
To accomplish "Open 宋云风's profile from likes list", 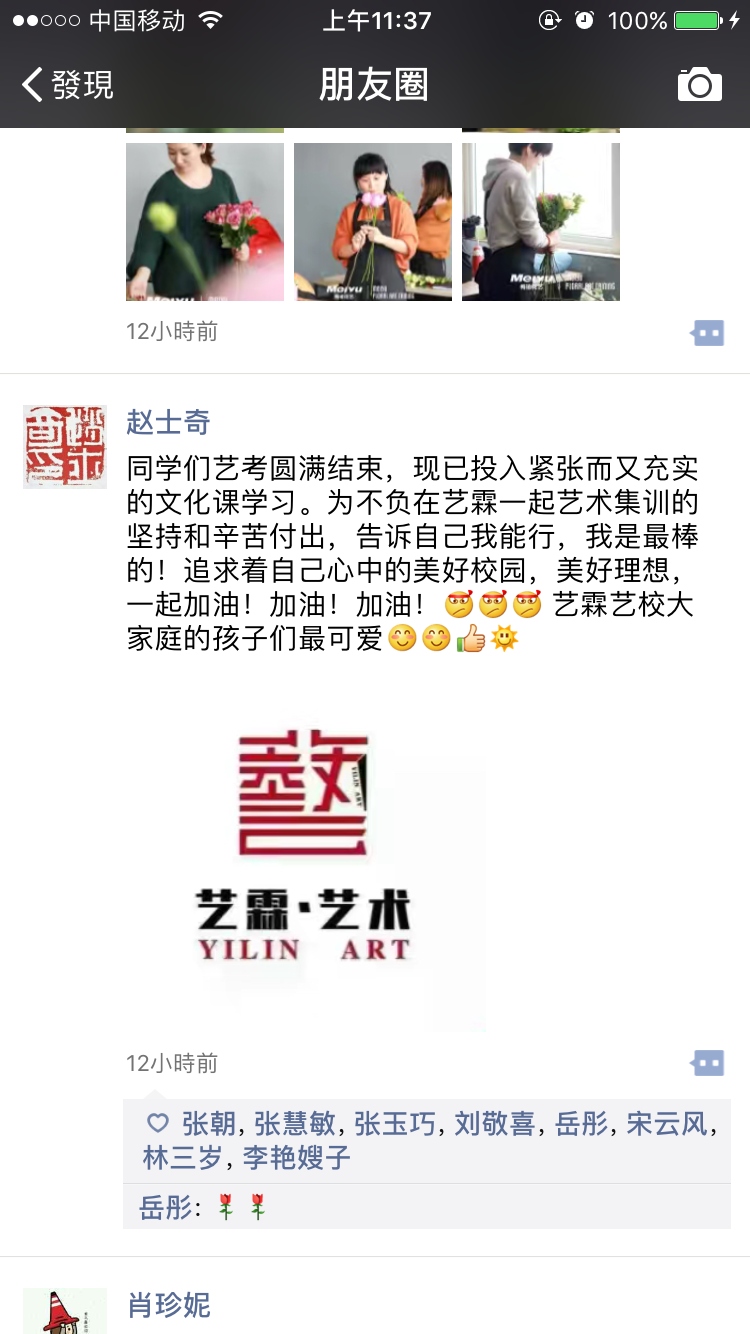I will [667, 1124].
